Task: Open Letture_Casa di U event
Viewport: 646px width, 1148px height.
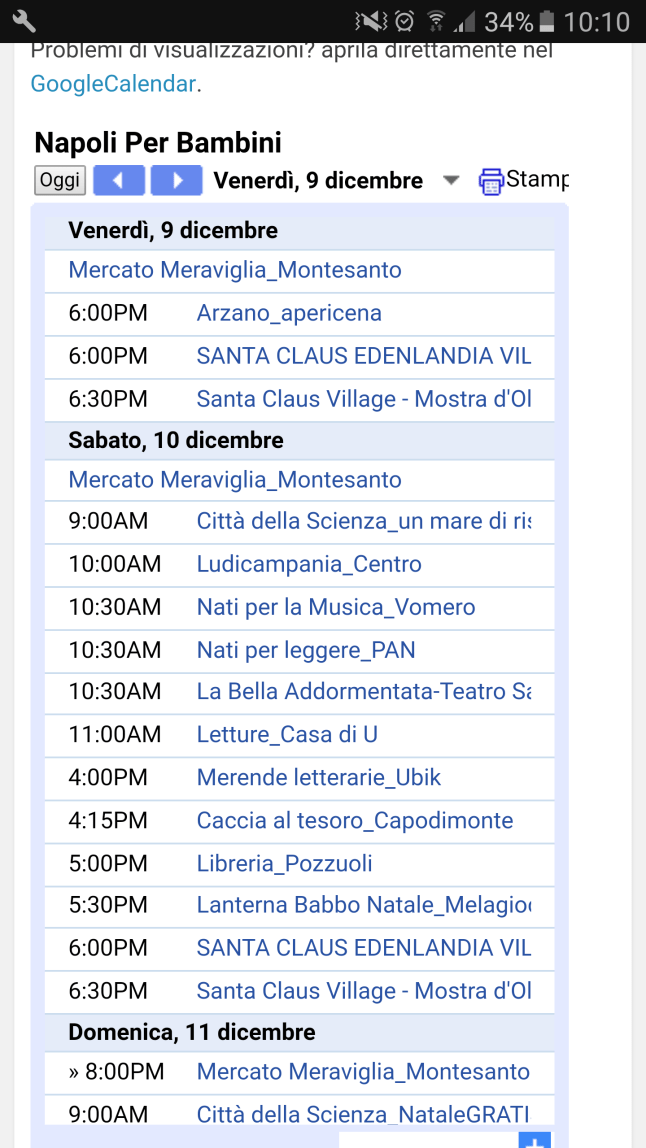Action: [x=287, y=735]
